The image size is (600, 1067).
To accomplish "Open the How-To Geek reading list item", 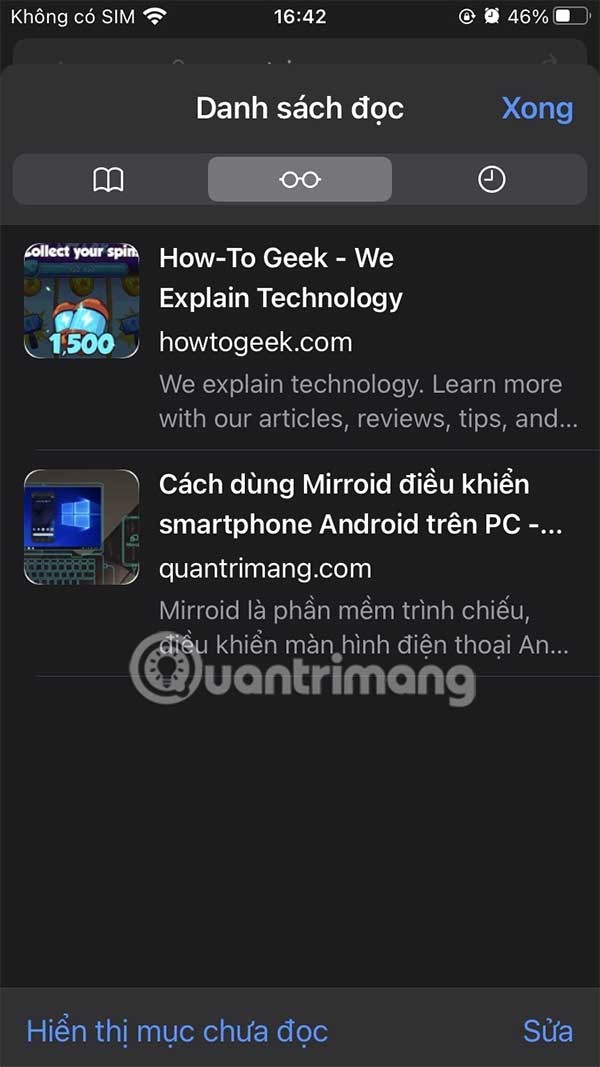I will tap(300, 336).
